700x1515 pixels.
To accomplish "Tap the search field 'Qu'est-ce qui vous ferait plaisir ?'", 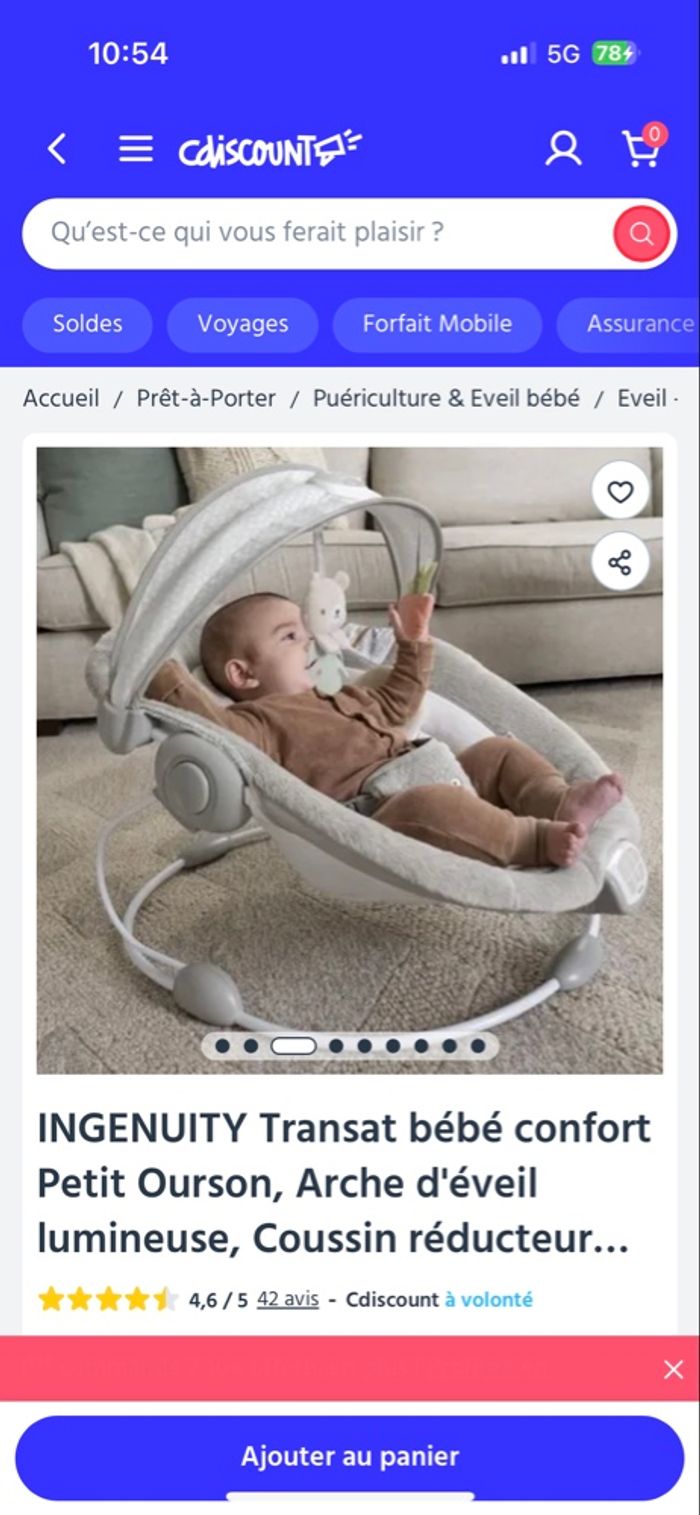I will pos(320,233).
